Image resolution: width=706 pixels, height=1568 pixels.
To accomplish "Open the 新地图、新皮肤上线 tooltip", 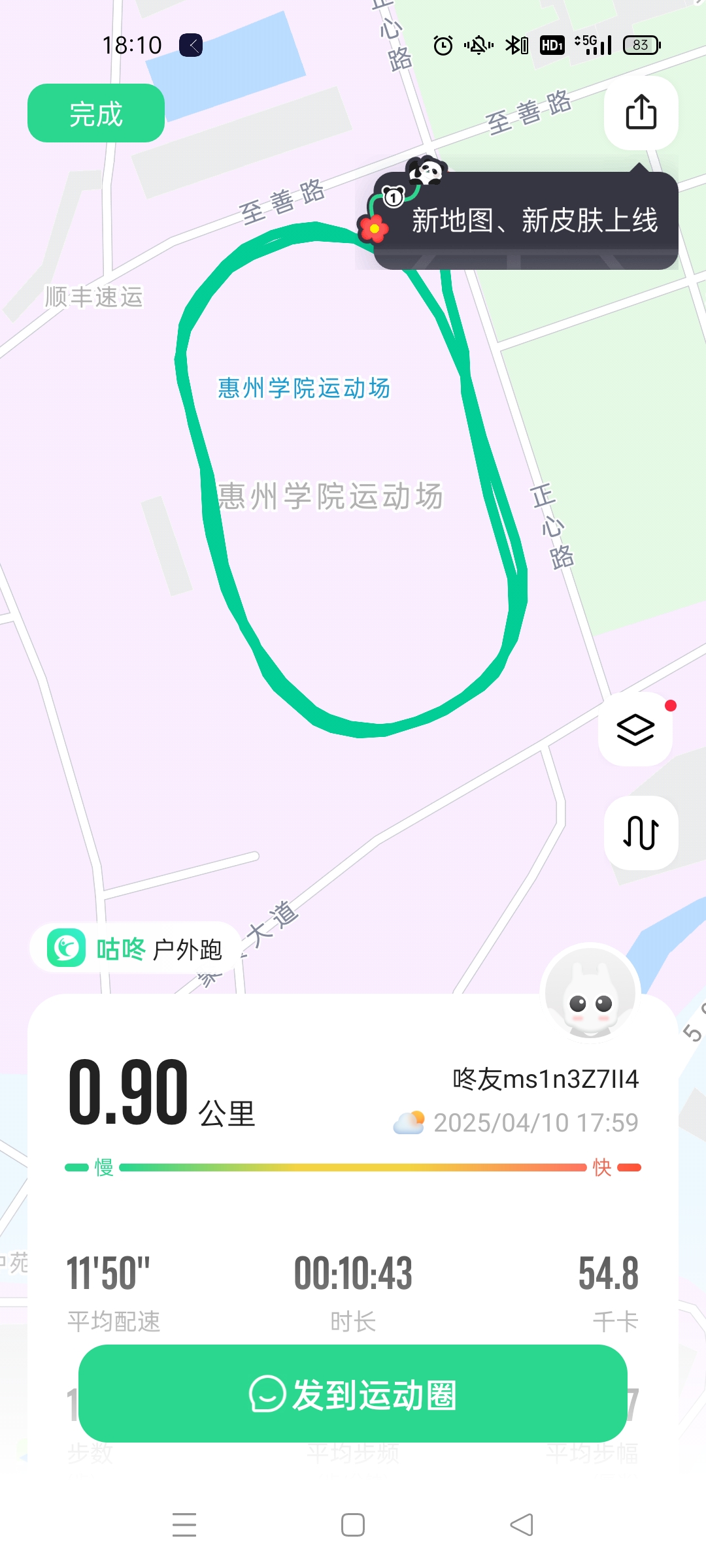I will tap(533, 221).
